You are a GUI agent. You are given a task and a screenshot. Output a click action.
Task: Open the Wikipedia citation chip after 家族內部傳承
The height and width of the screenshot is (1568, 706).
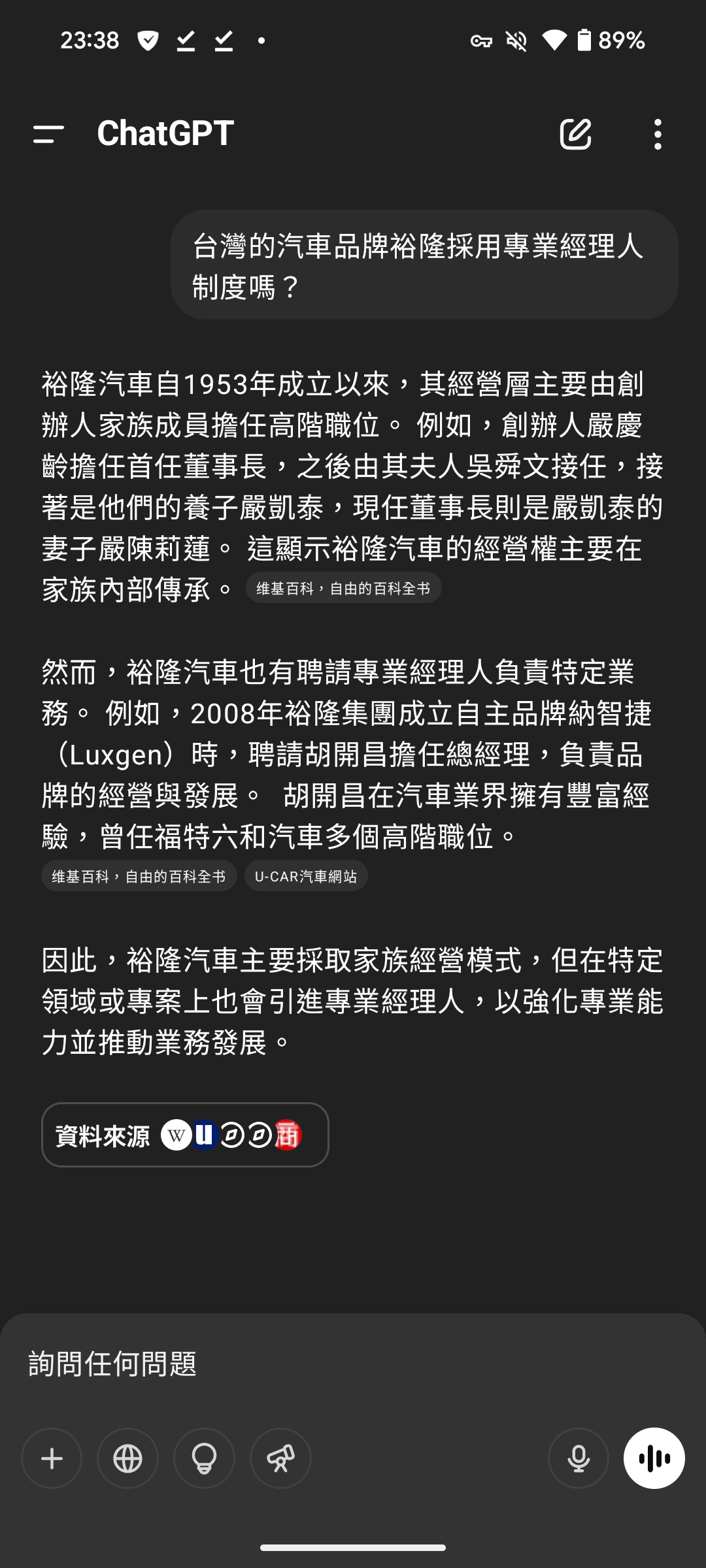click(343, 588)
